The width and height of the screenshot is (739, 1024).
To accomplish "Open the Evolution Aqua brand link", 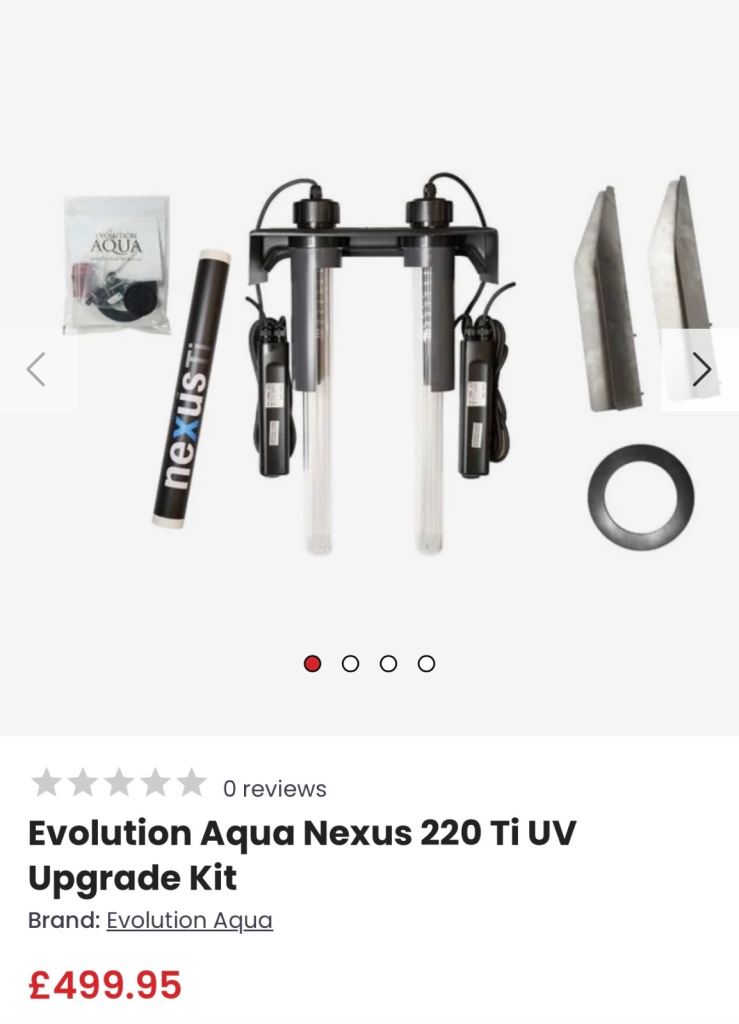I will [189, 920].
